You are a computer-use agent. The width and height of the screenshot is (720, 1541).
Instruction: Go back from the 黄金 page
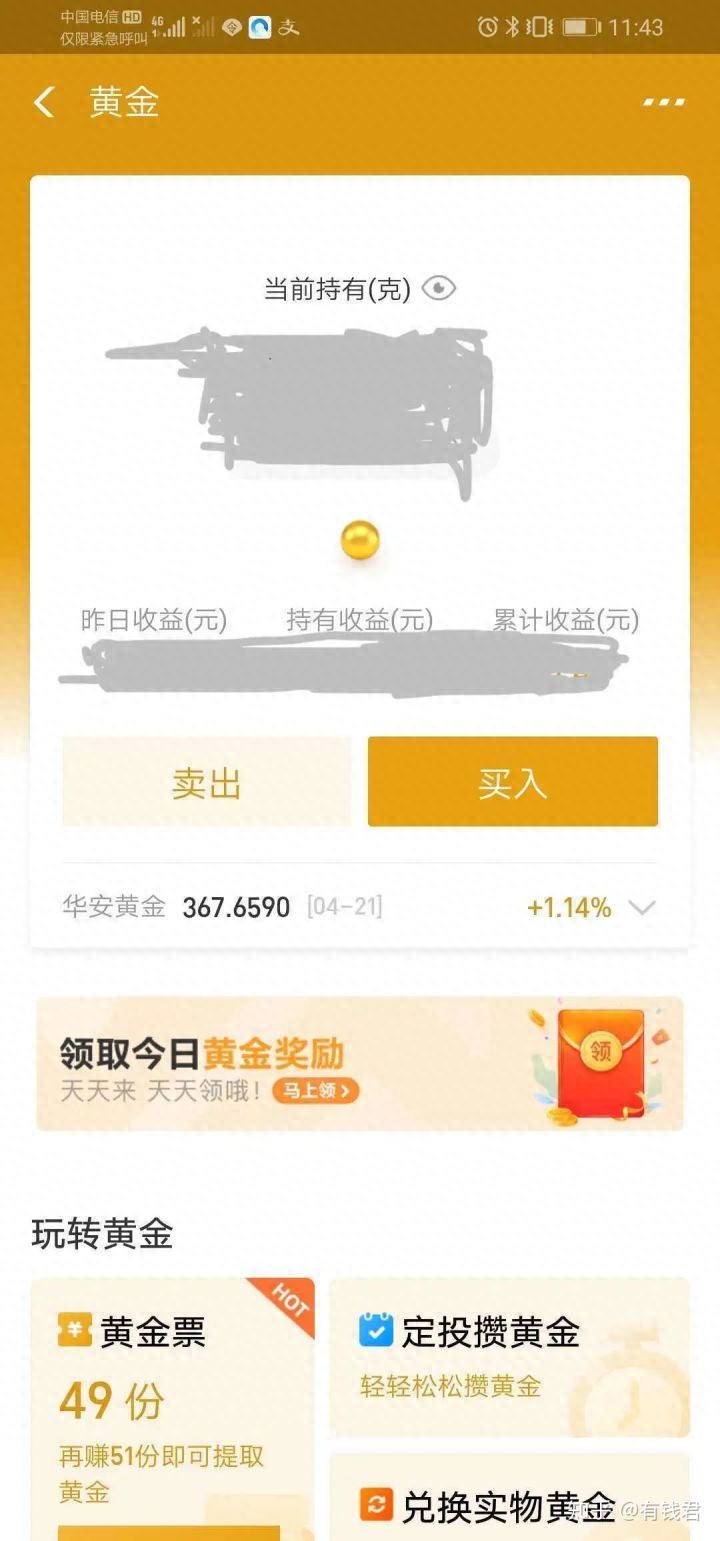pos(44,102)
